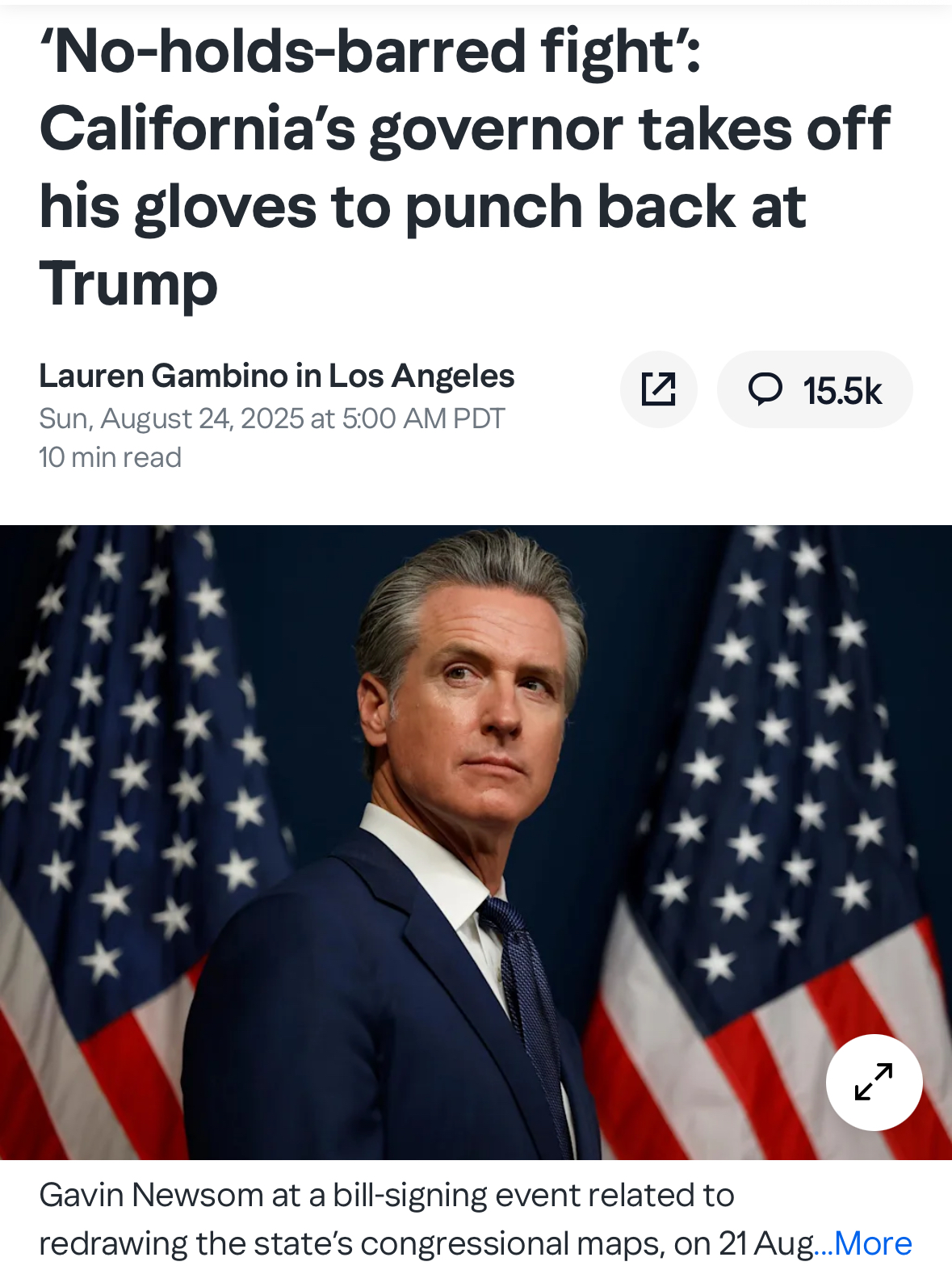The height and width of the screenshot is (1270, 952).
Task: Share this article via the share icon
Action: 658,389
